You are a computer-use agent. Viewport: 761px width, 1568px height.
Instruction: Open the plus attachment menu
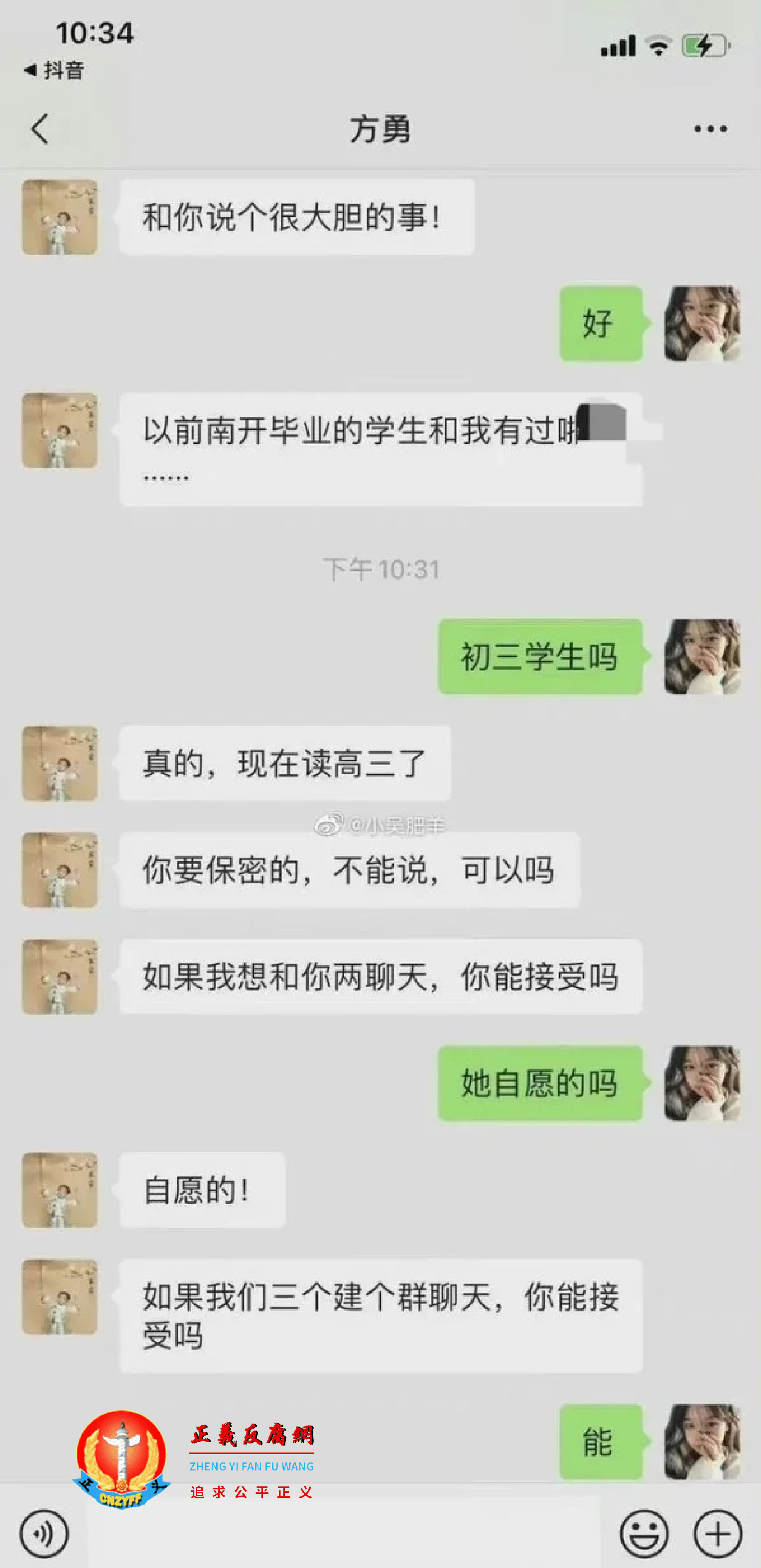[717, 1533]
